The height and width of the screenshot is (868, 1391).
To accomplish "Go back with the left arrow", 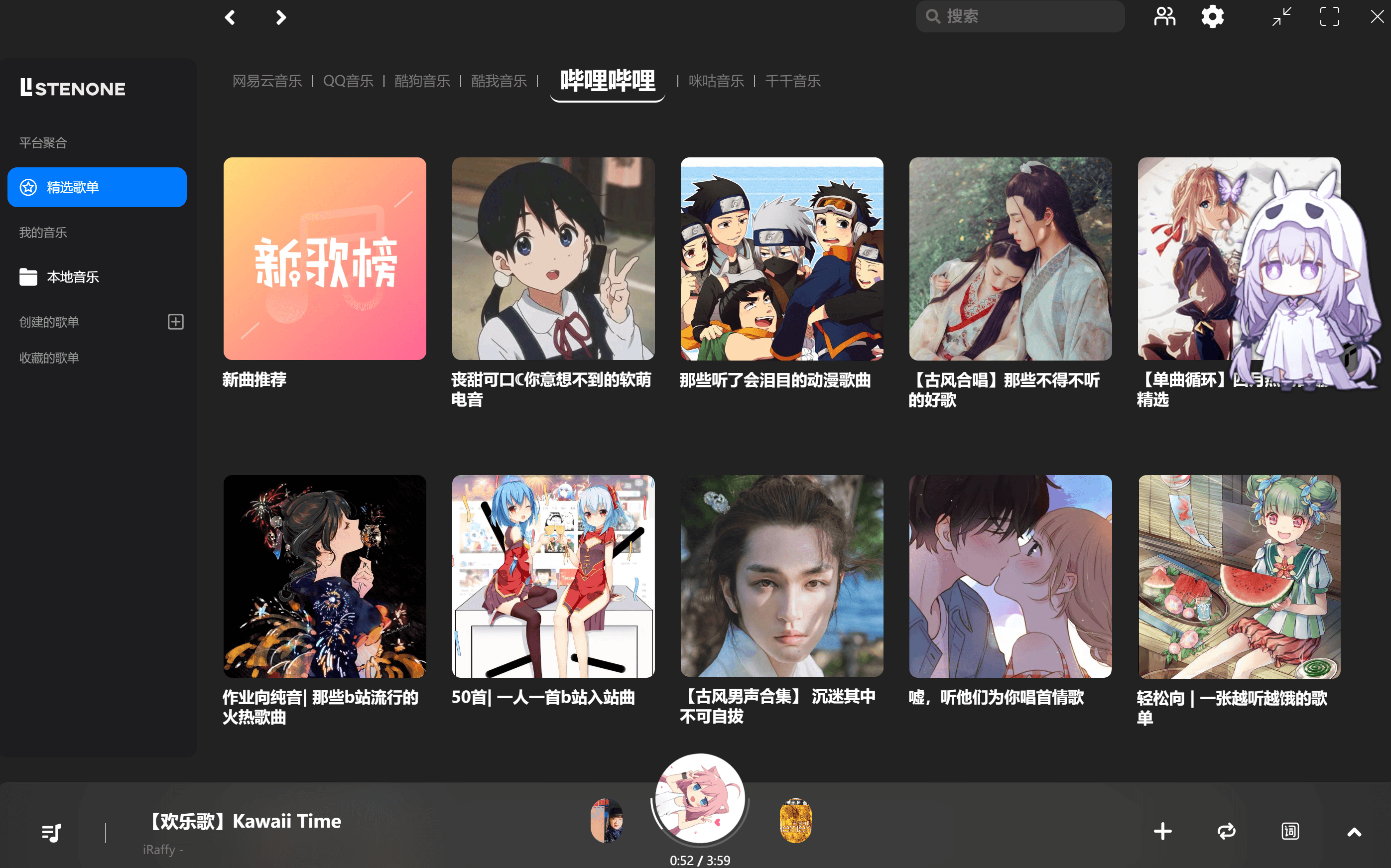I will [x=230, y=17].
